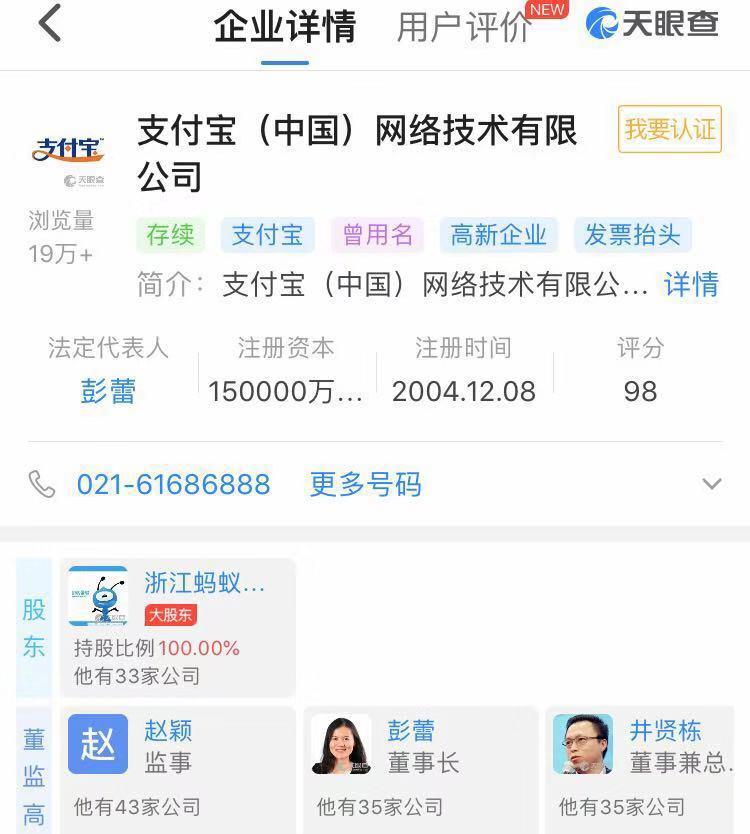
Task: Go back using the top-left arrow
Action: [x=49, y=25]
